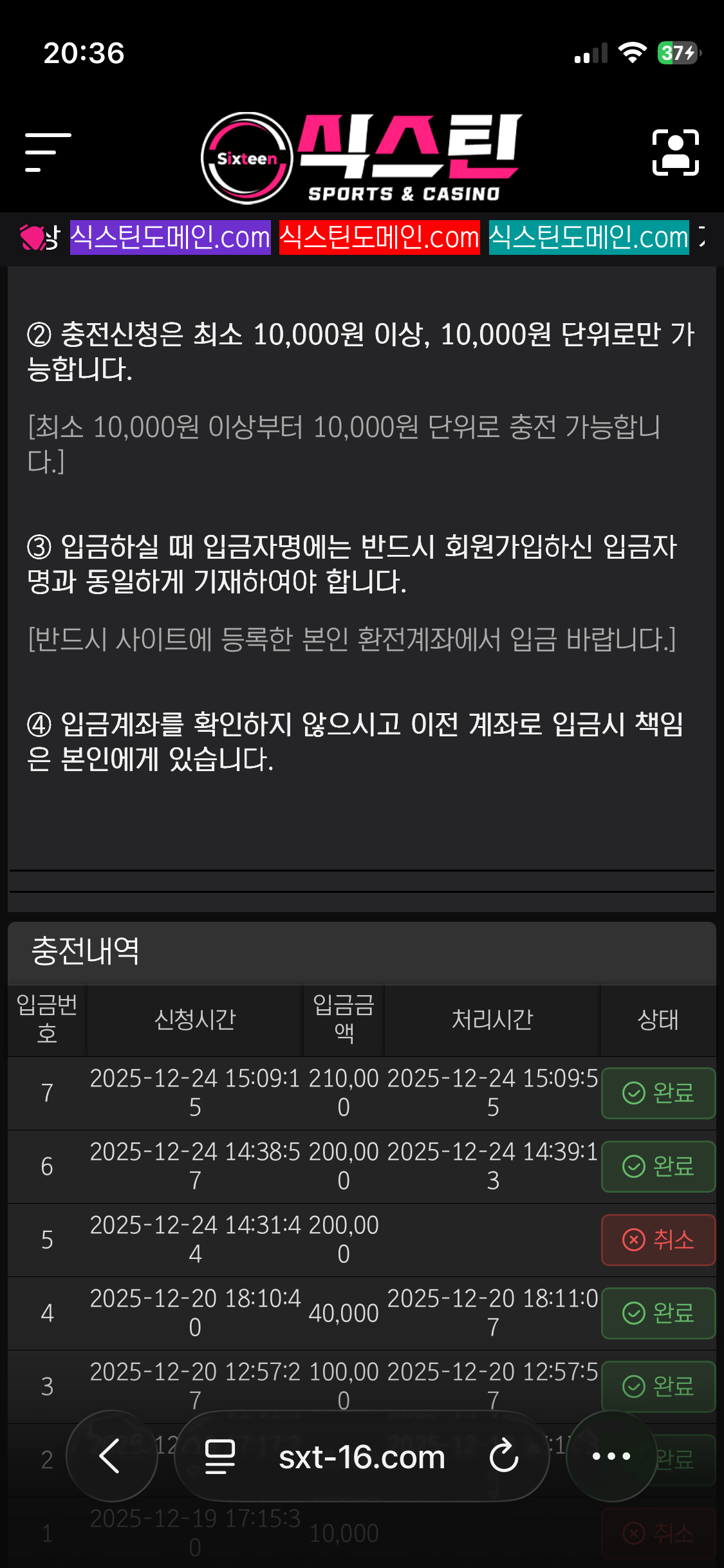The width and height of the screenshot is (724, 1568).
Task: Open the browser's page settings icon
Action: click(219, 1457)
